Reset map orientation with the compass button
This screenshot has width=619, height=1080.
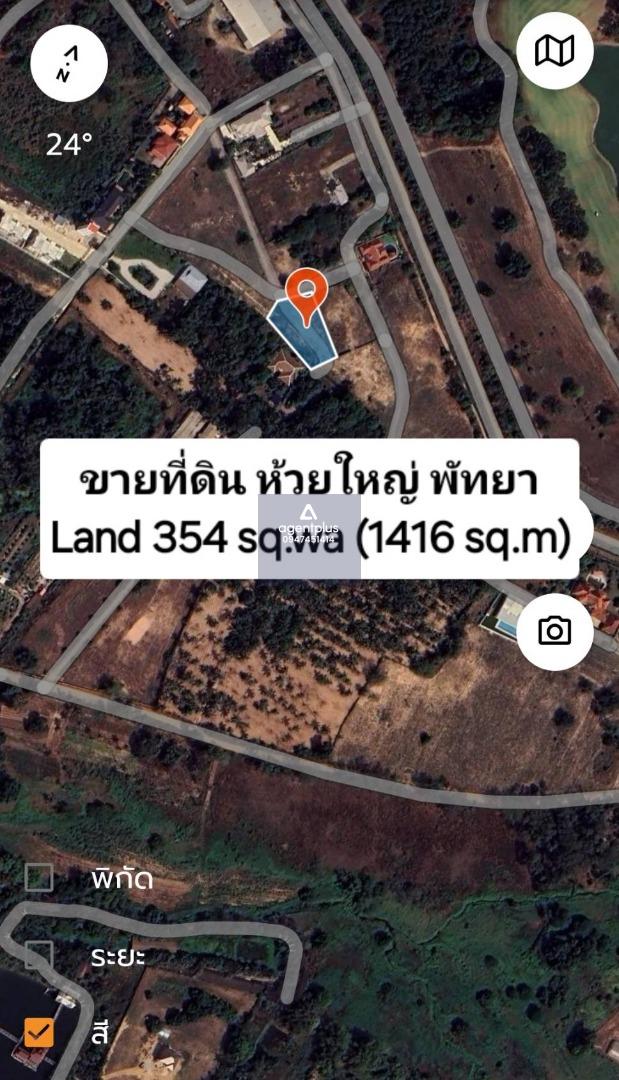point(69,63)
